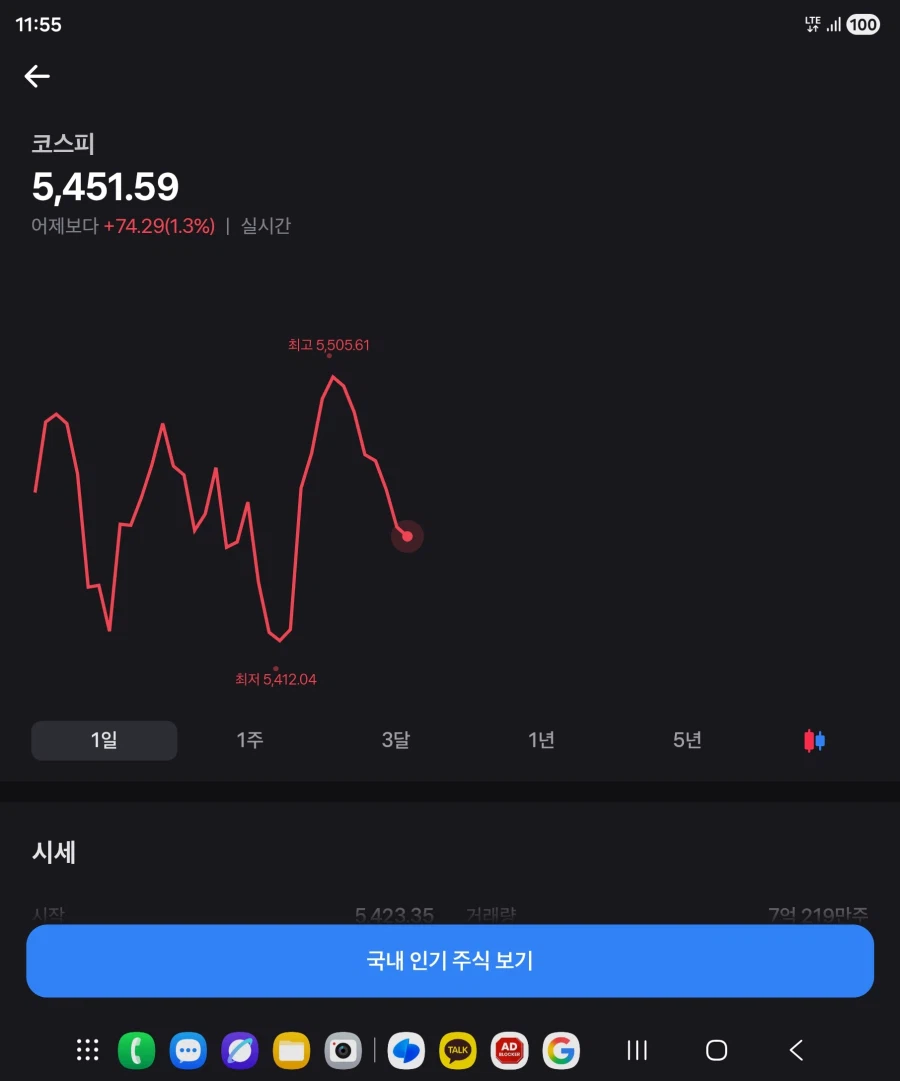Open KakaoTalk from the taskbar
This screenshot has width=900, height=1081.
(458, 1050)
